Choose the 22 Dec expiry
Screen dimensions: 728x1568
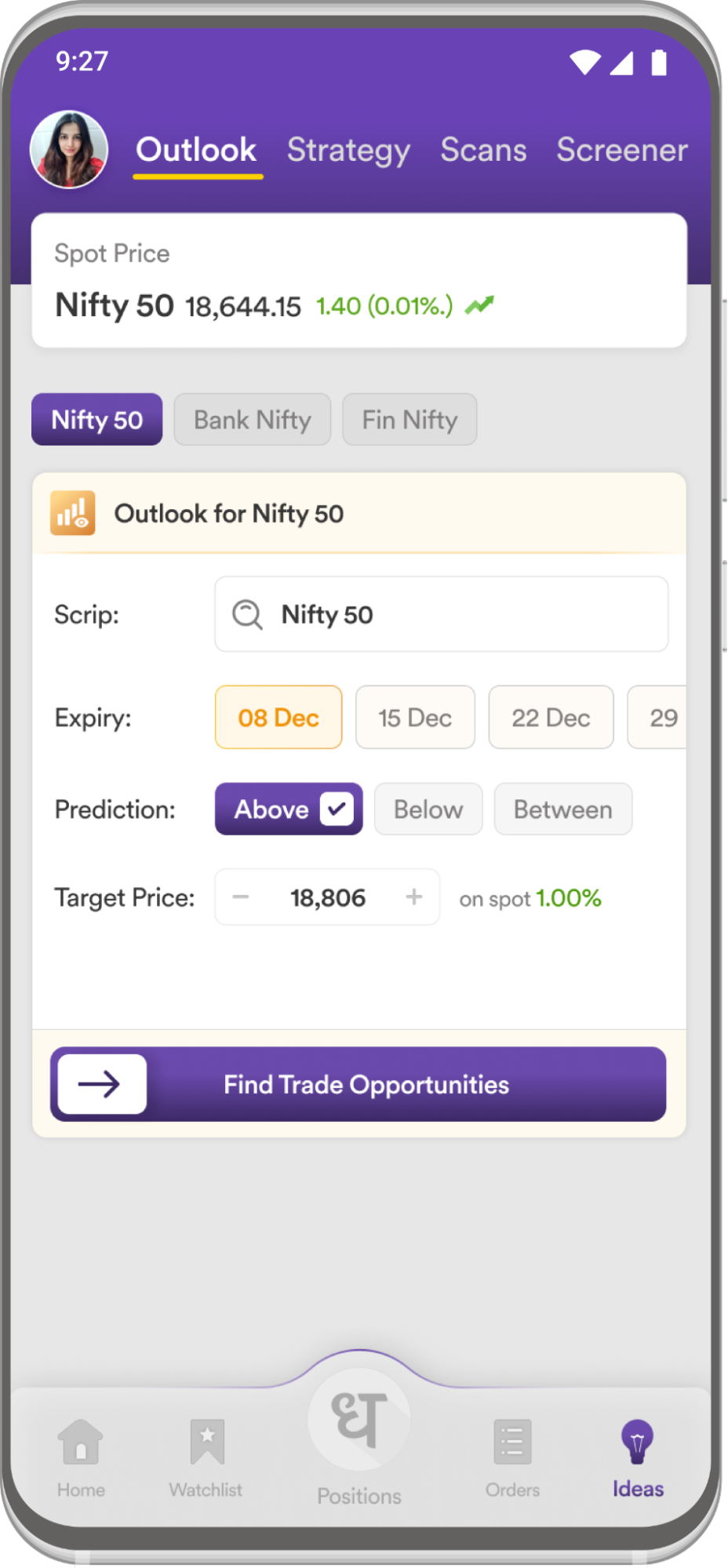point(551,718)
